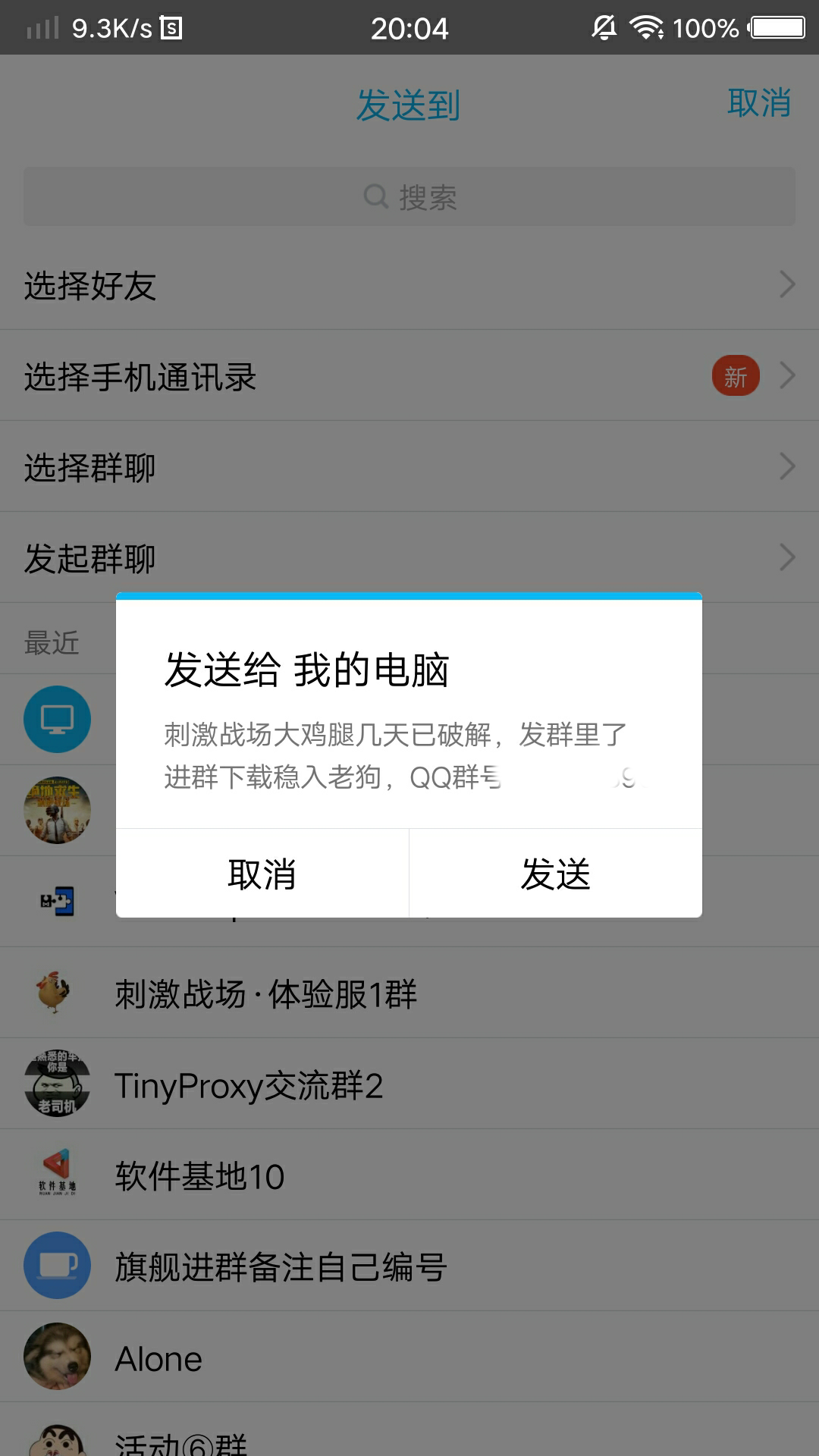
Task: Open 发起群聊 row
Action: pos(409,558)
